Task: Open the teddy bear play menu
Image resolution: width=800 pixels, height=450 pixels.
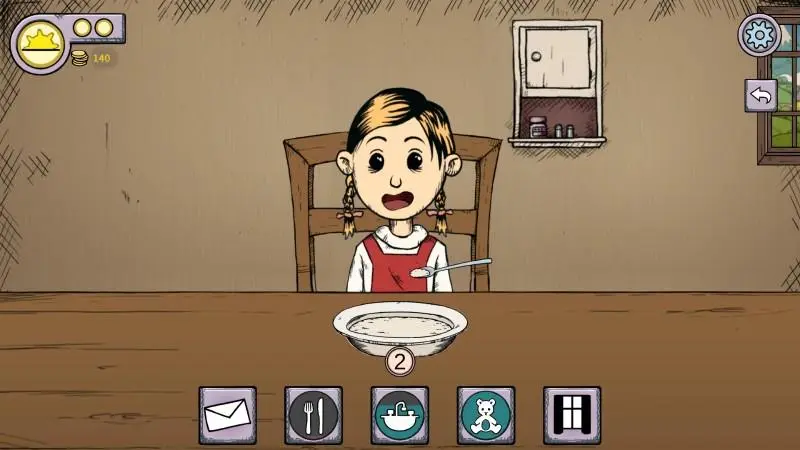Action: tap(486, 415)
